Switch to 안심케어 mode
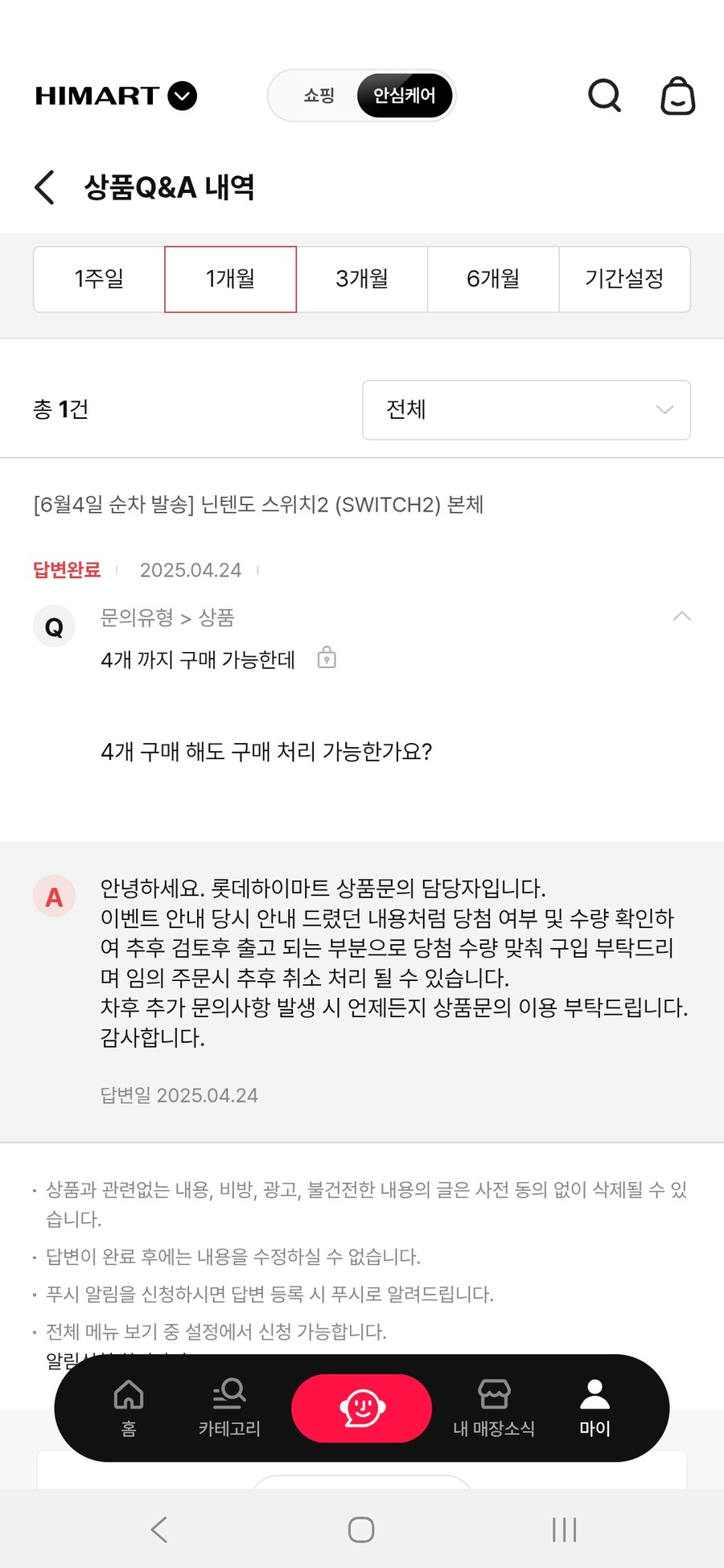 click(x=405, y=95)
